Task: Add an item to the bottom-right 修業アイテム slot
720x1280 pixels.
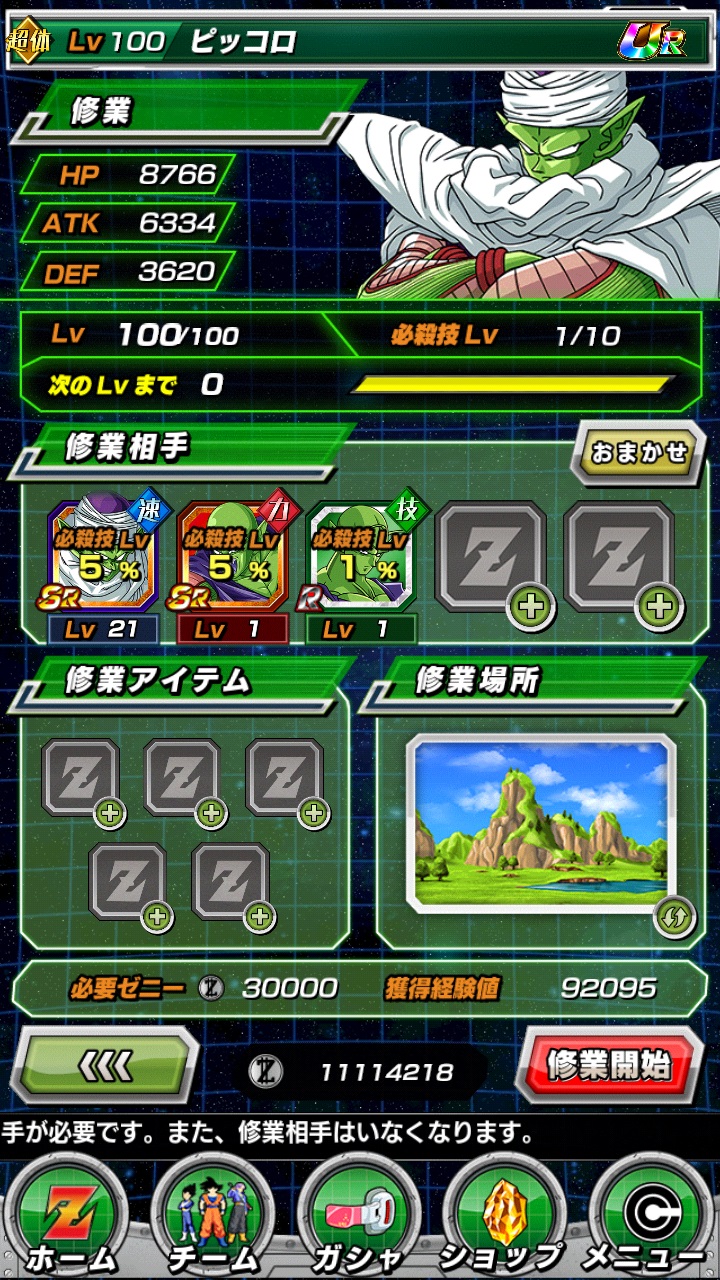Action: click(x=231, y=882)
